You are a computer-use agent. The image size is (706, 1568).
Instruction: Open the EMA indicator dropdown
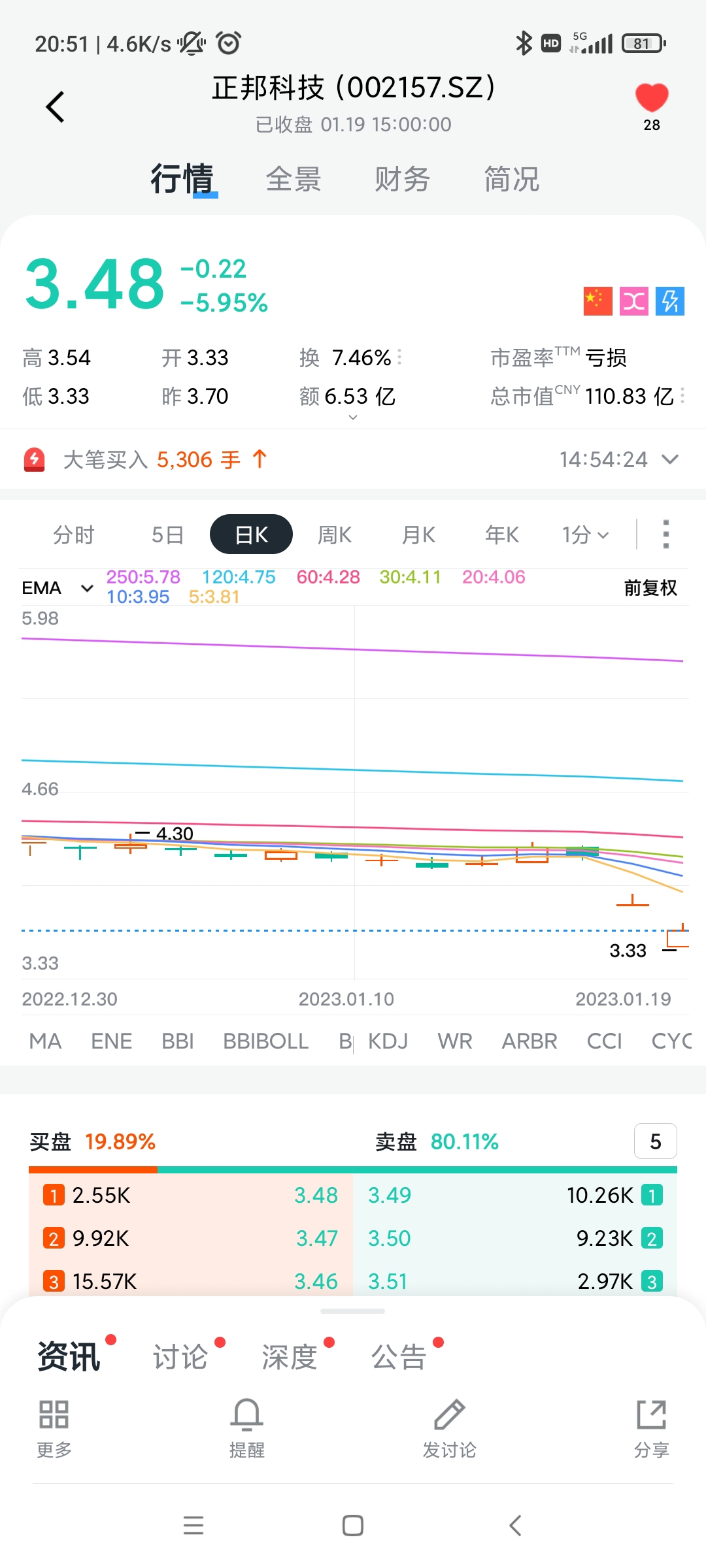coord(58,588)
